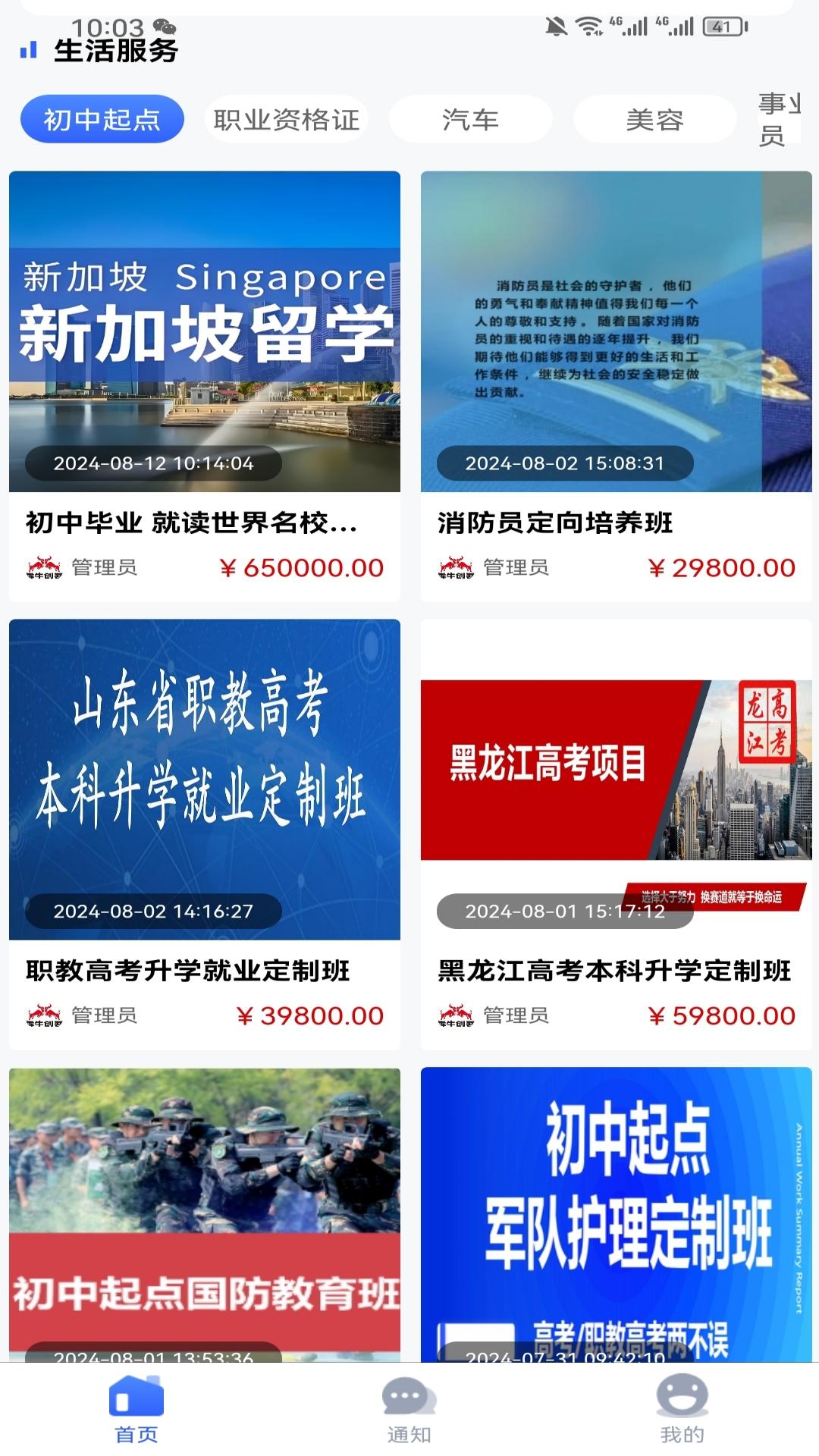Click the muted notification bell in the status bar
Viewport: 819px width, 1456px height.
[556, 25]
